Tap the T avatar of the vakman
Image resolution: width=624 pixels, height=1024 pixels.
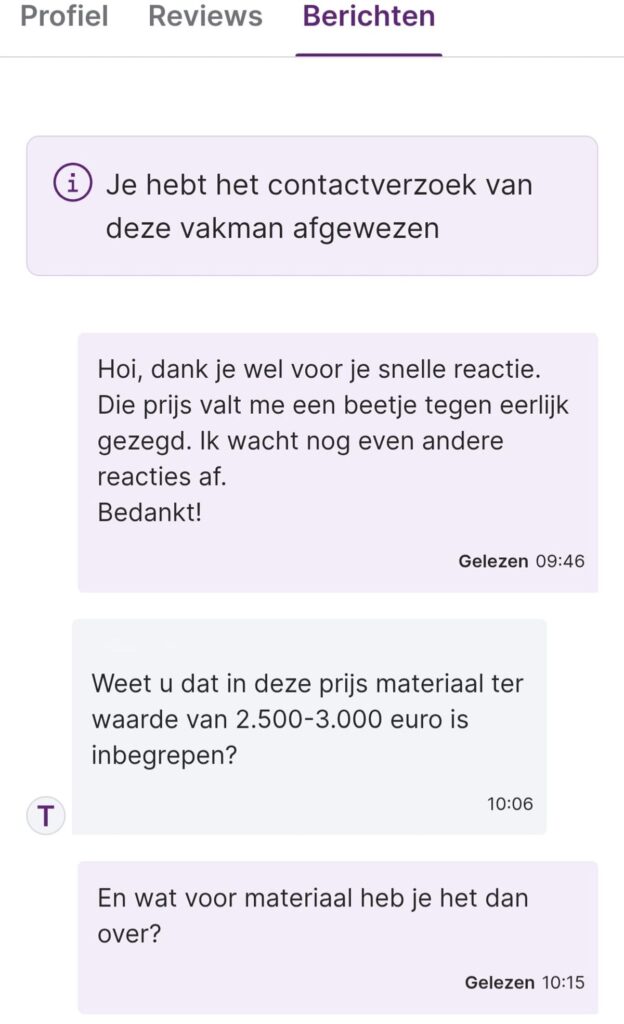(45, 816)
